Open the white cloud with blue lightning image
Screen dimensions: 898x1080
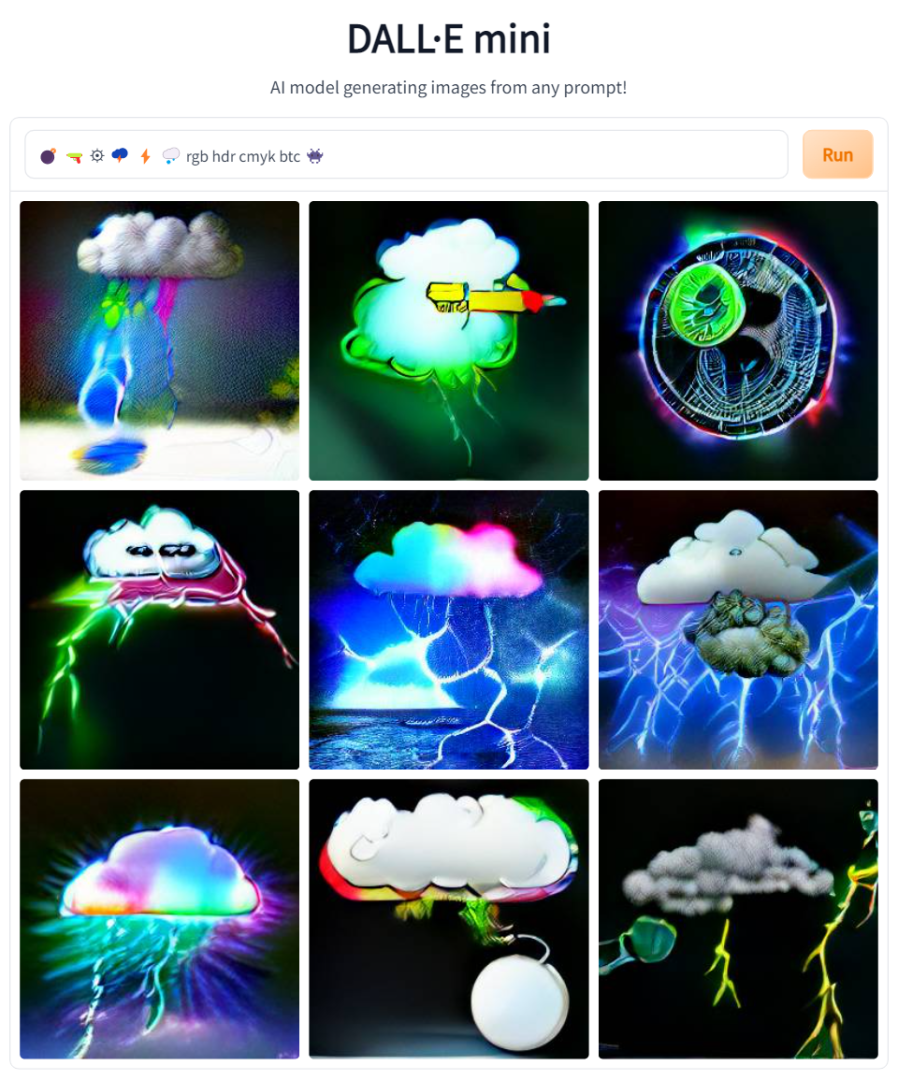tap(738, 629)
